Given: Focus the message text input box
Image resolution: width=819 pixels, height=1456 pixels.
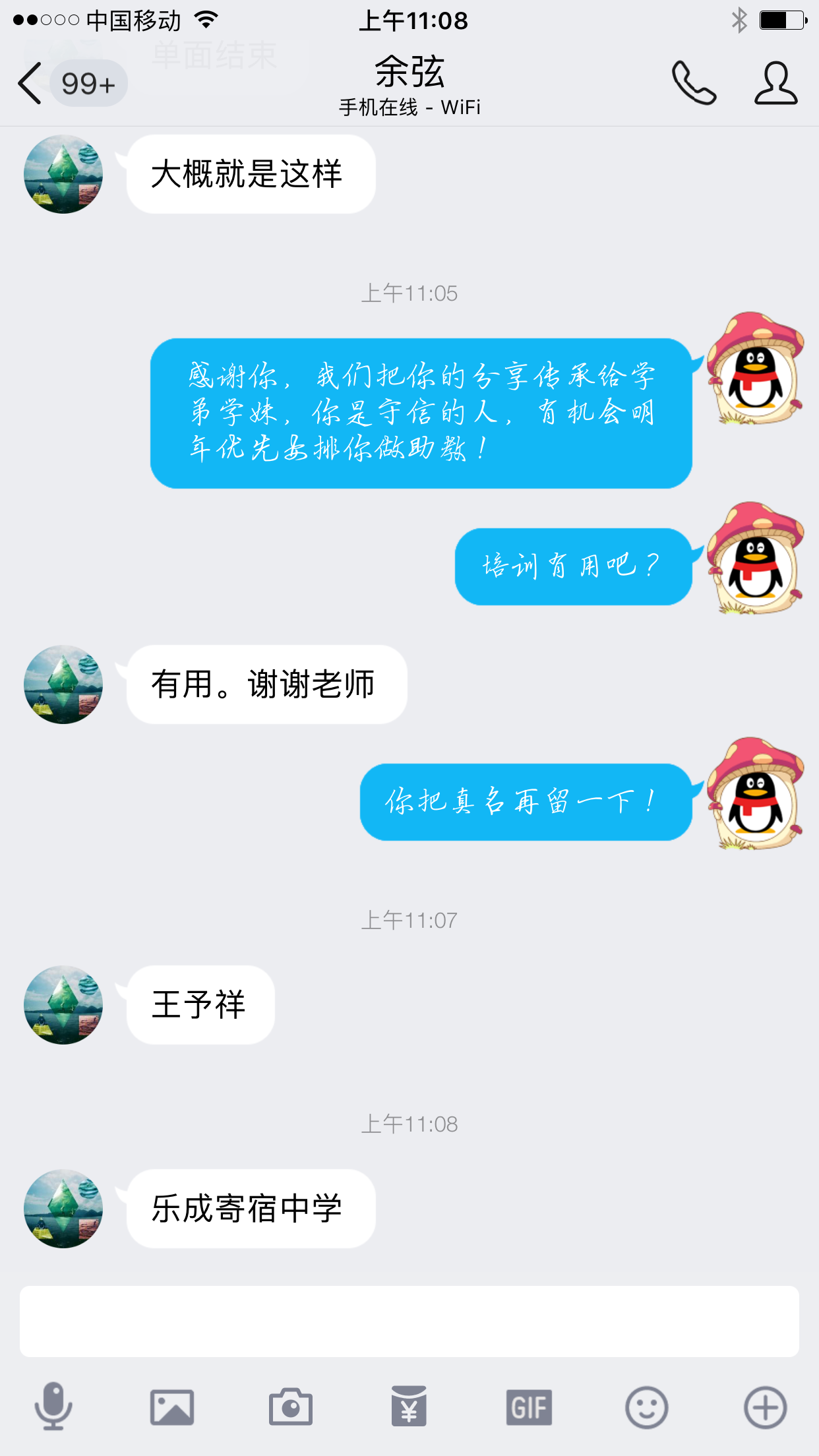Looking at the screenshot, I should pos(409,1321).
